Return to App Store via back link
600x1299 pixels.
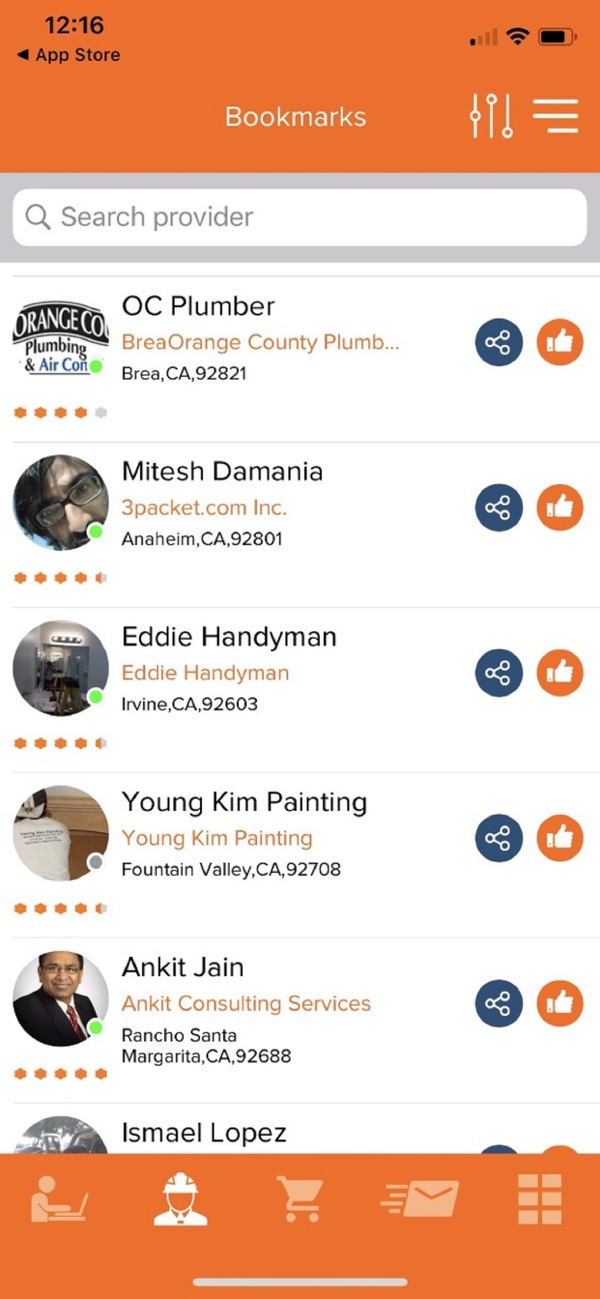pyautogui.click(x=68, y=55)
